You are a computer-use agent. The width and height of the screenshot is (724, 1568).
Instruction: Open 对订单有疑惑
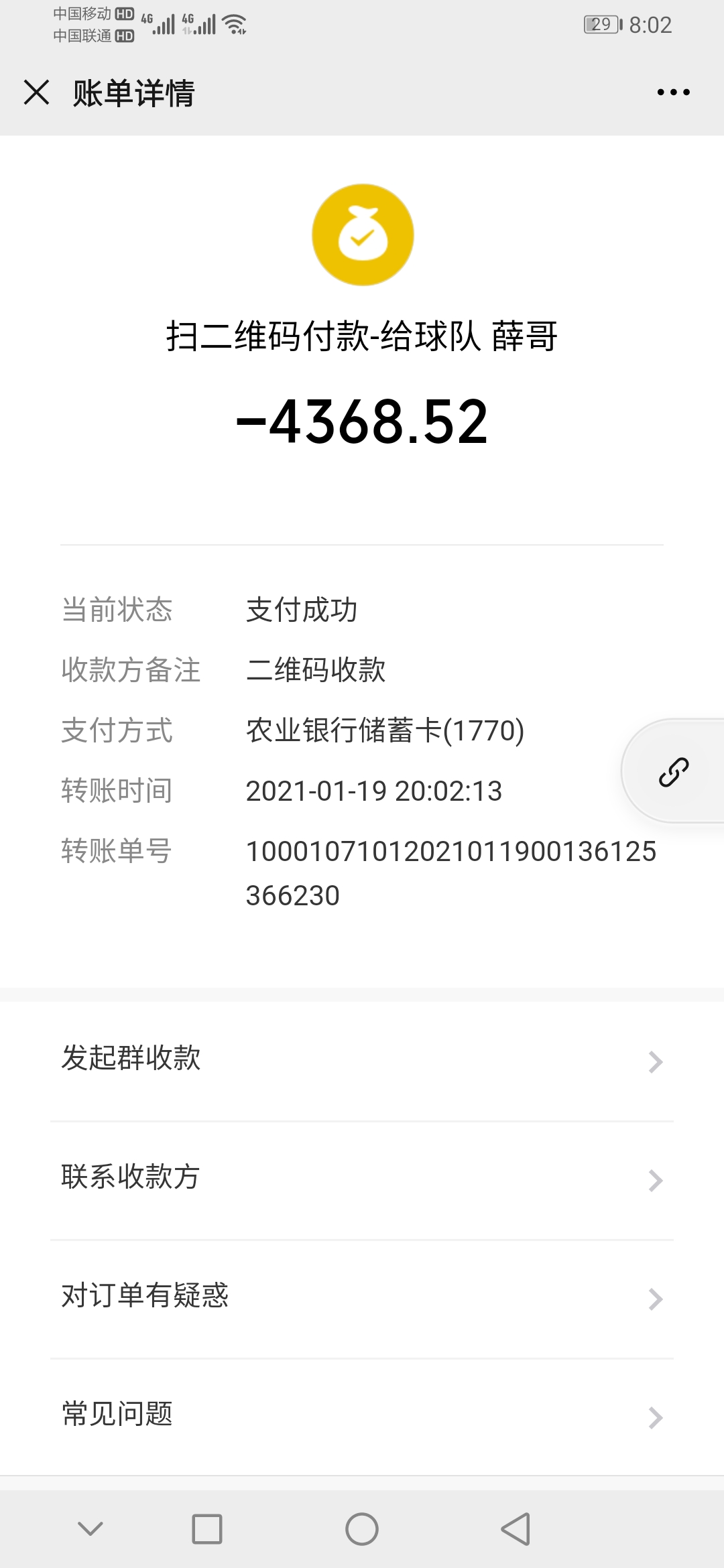[x=362, y=1297]
